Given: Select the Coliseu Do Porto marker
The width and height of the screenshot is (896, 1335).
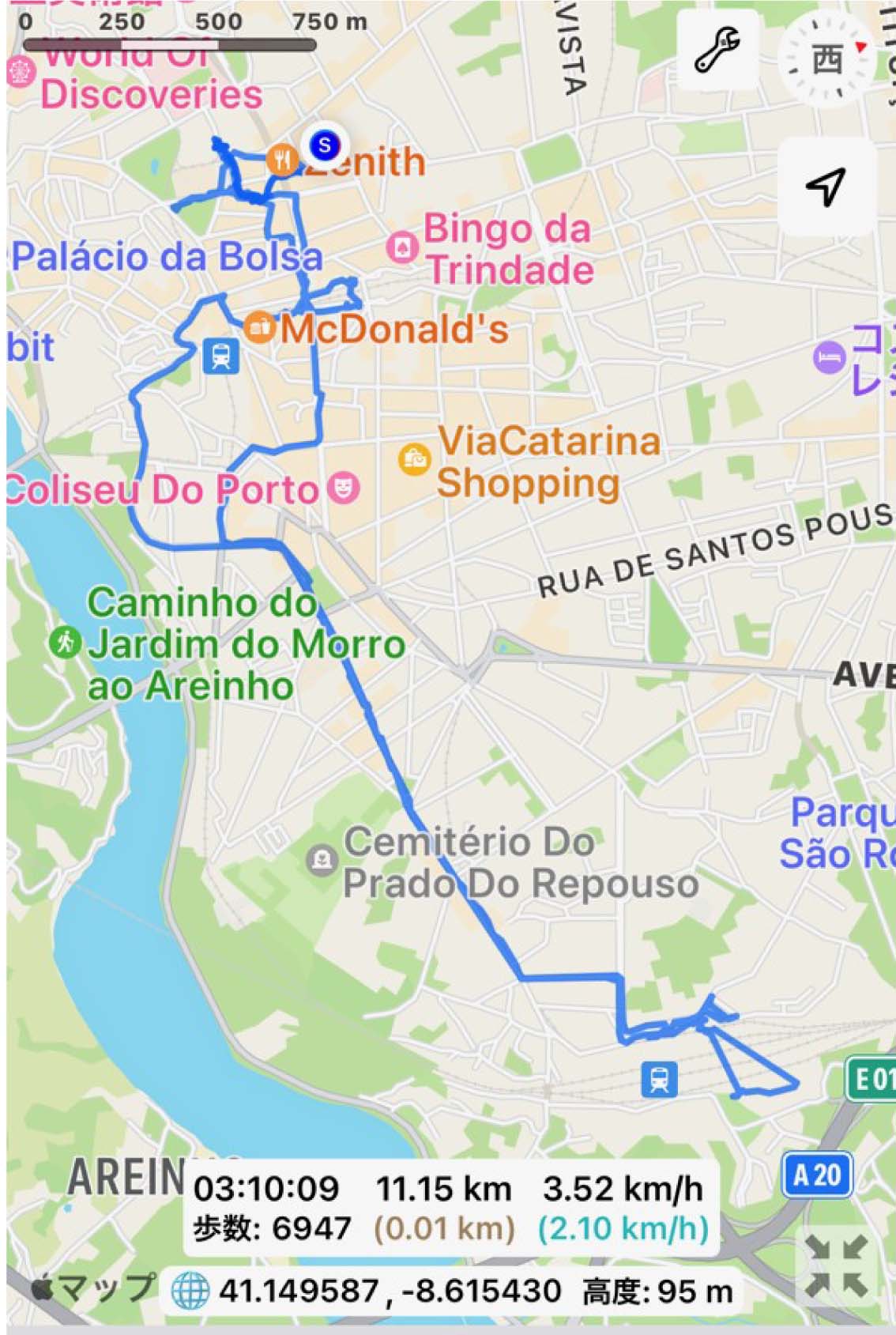Looking at the screenshot, I should (x=343, y=488).
